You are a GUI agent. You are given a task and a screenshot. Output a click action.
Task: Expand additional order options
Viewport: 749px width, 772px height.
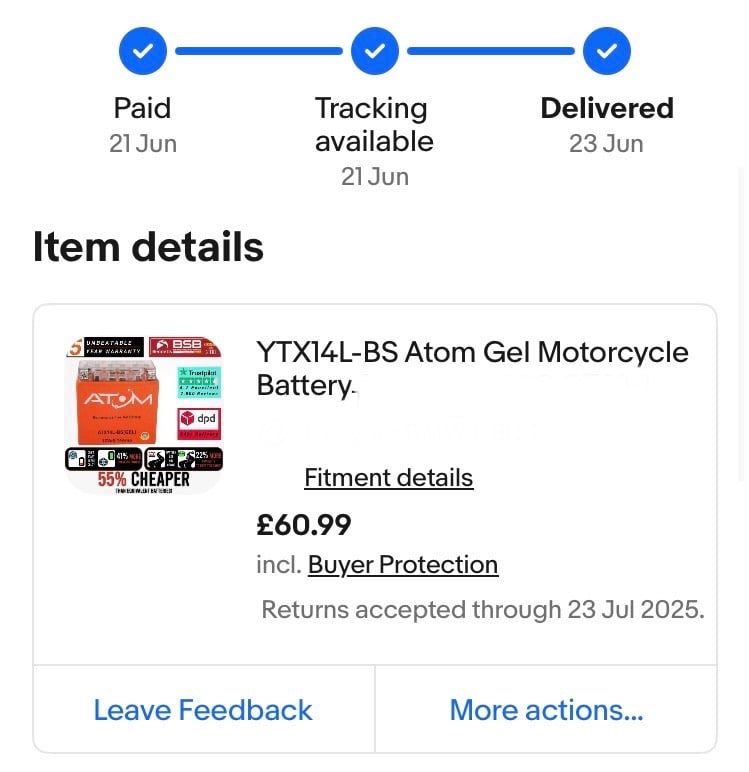546,710
